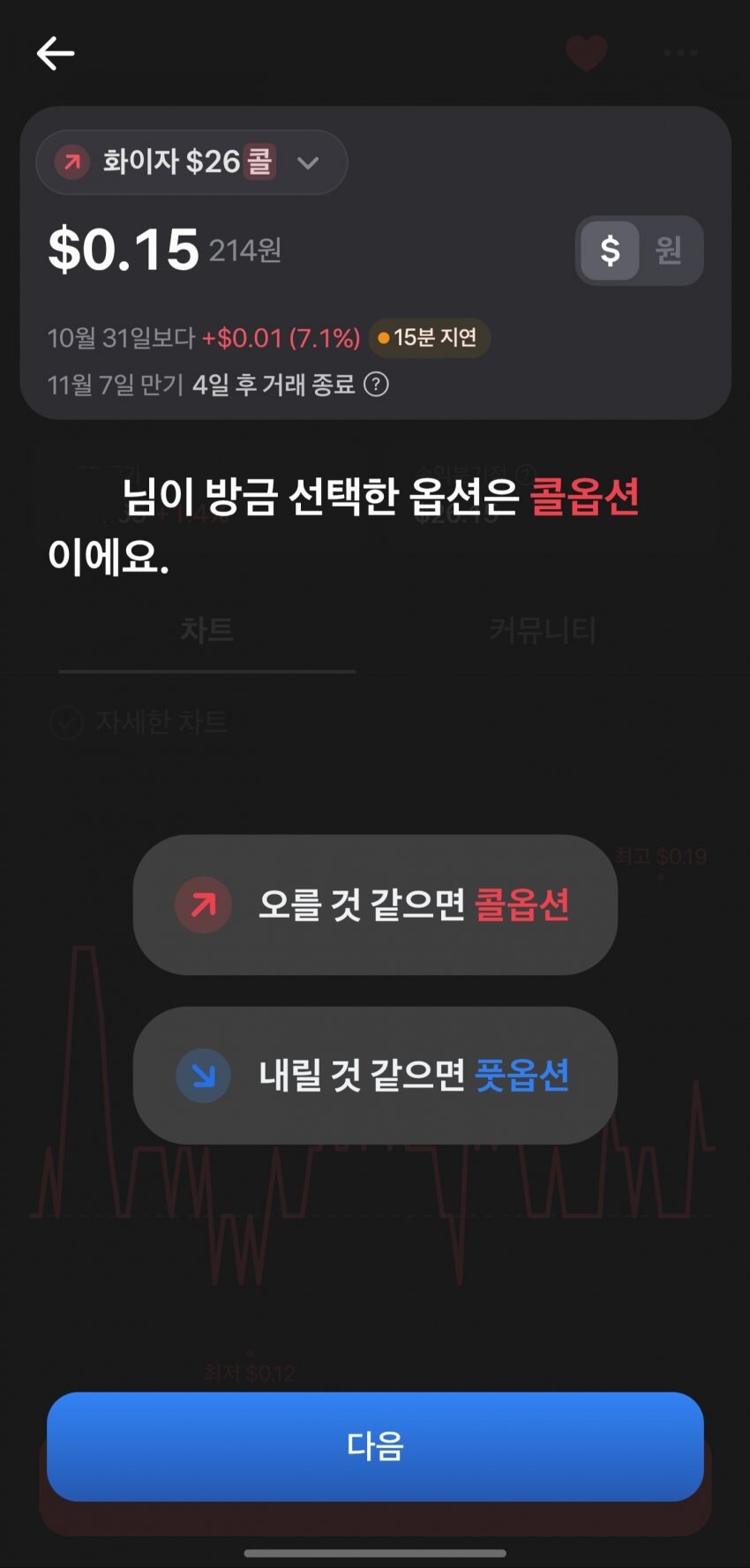The width and height of the screenshot is (750, 1568).
Task: Switch price display to 원 currency
Action: pos(669,251)
